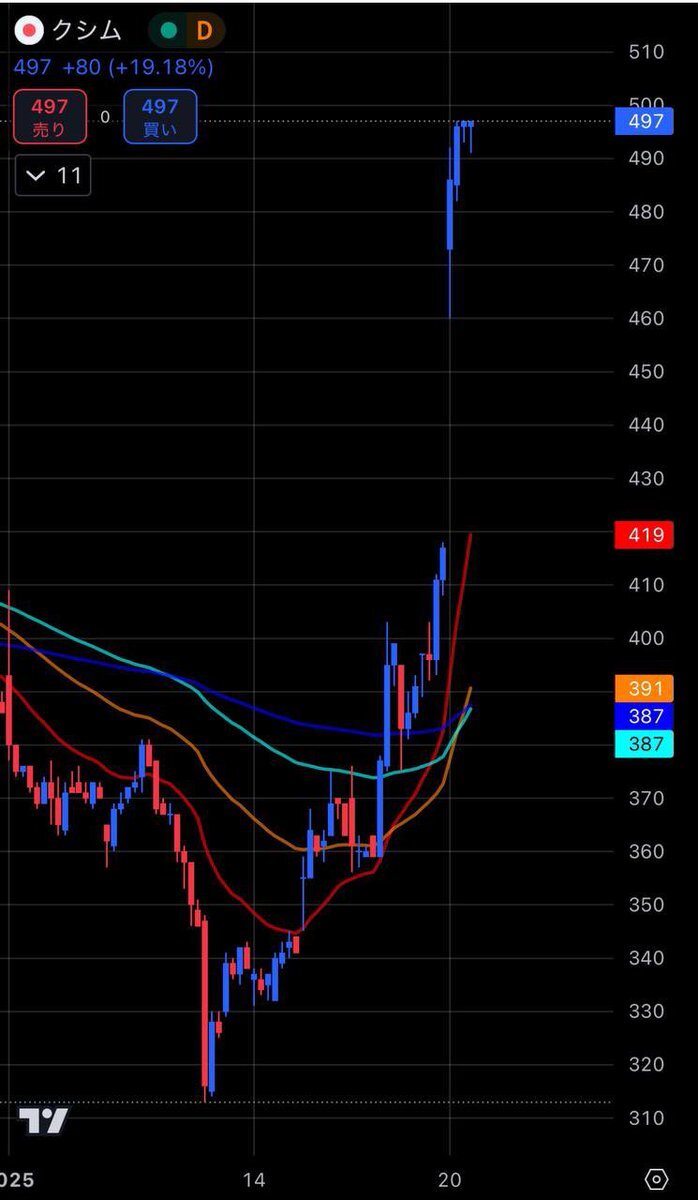Tap the red 497 売り sell button

click(50, 116)
